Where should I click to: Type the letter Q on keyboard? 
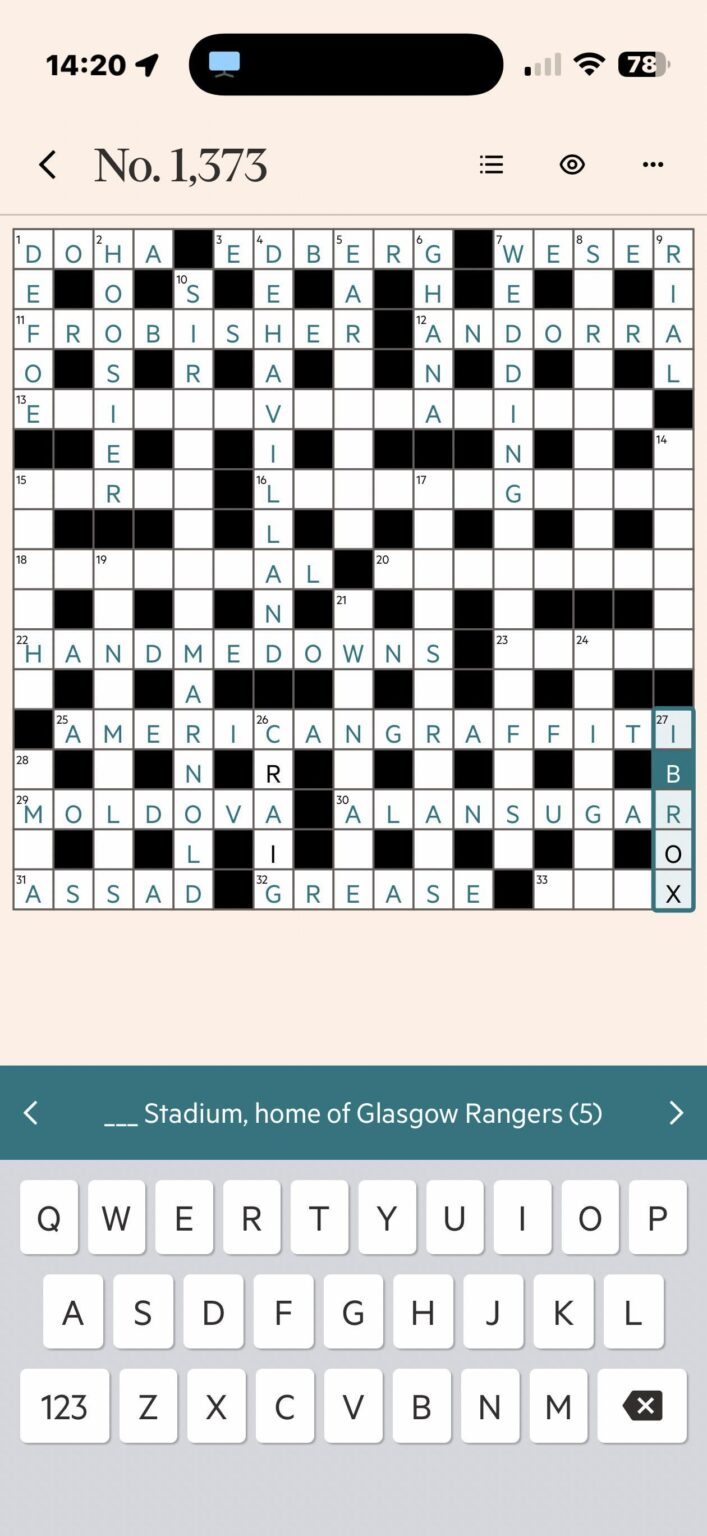point(48,1217)
